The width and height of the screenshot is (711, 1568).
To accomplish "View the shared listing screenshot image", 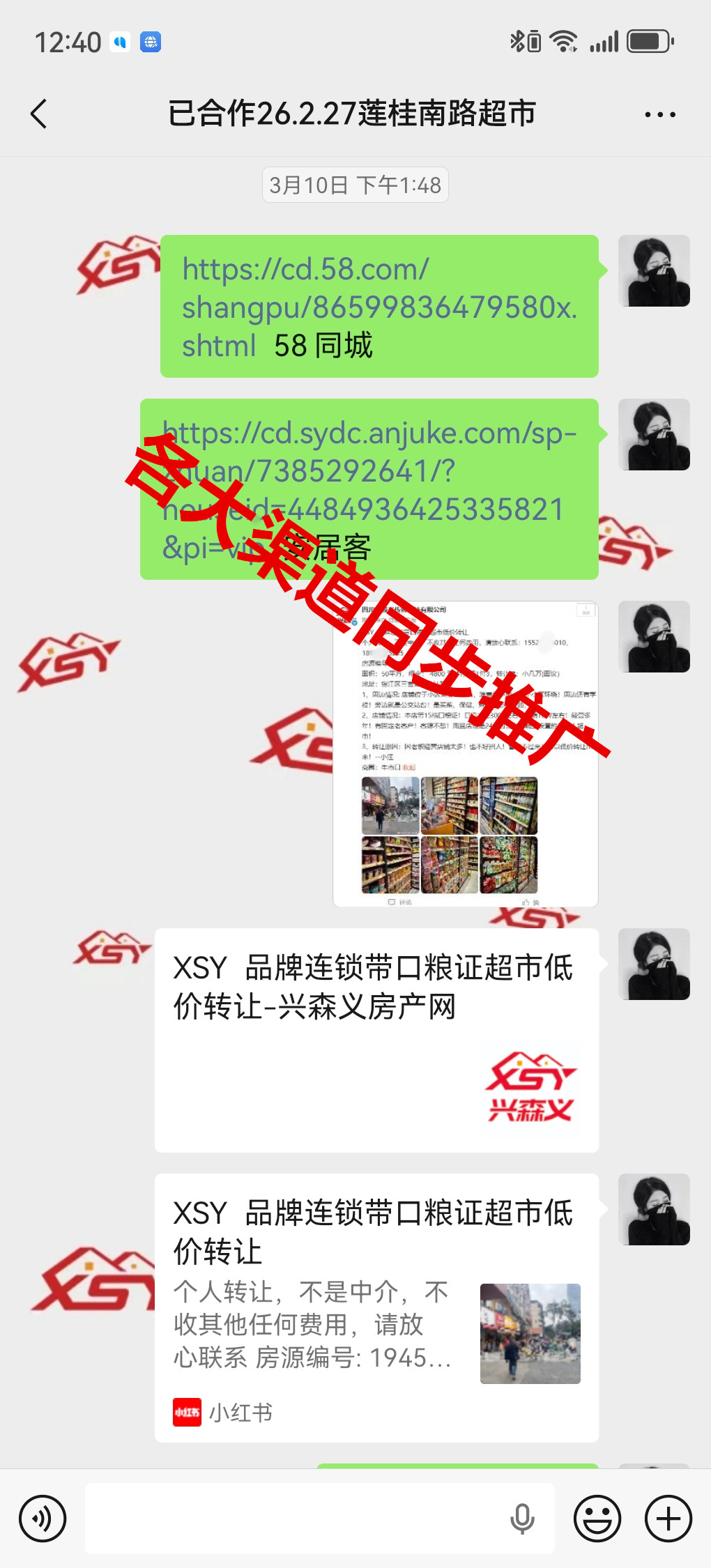I will (x=465, y=753).
